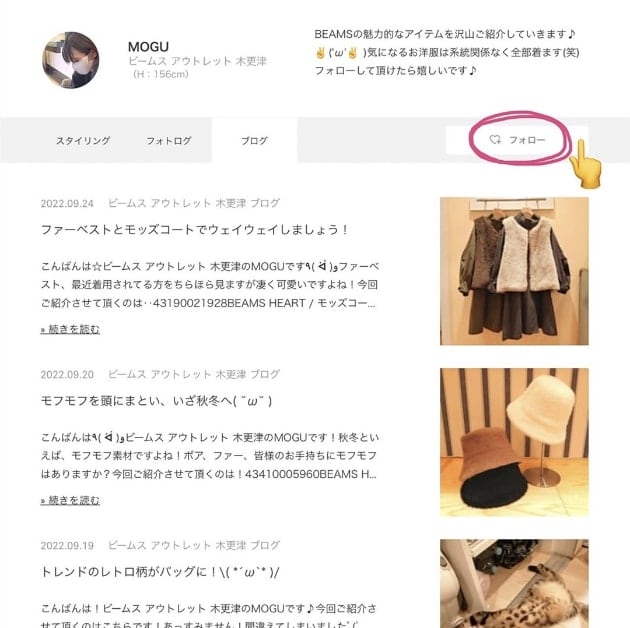Open the ファーベストとモッズコート blog post title
Image resolution: width=630 pixels, height=628 pixels.
[x=195, y=229]
